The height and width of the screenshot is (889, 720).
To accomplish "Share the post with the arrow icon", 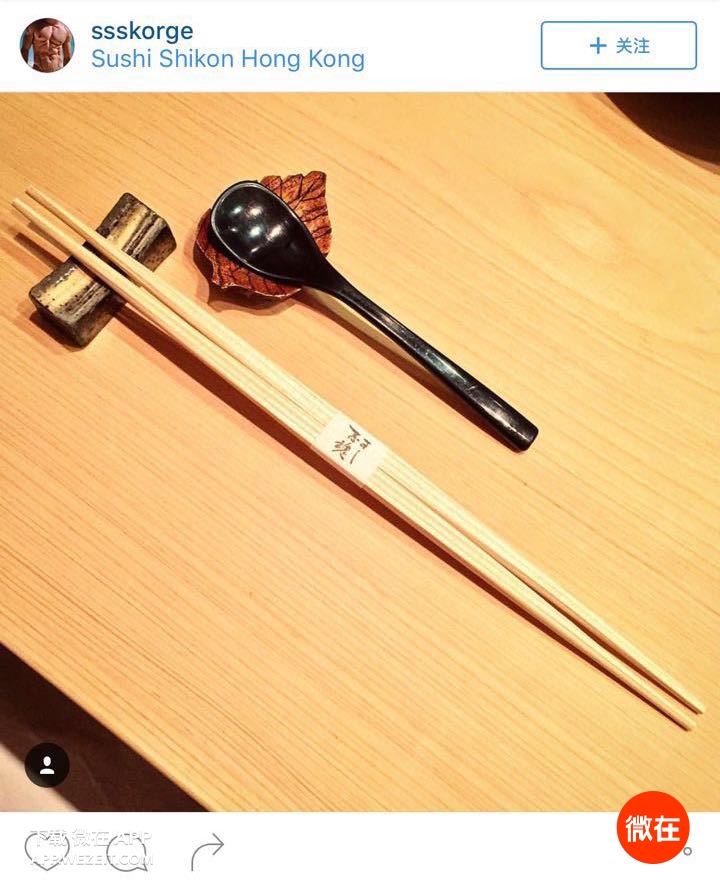I will click(x=207, y=851).
